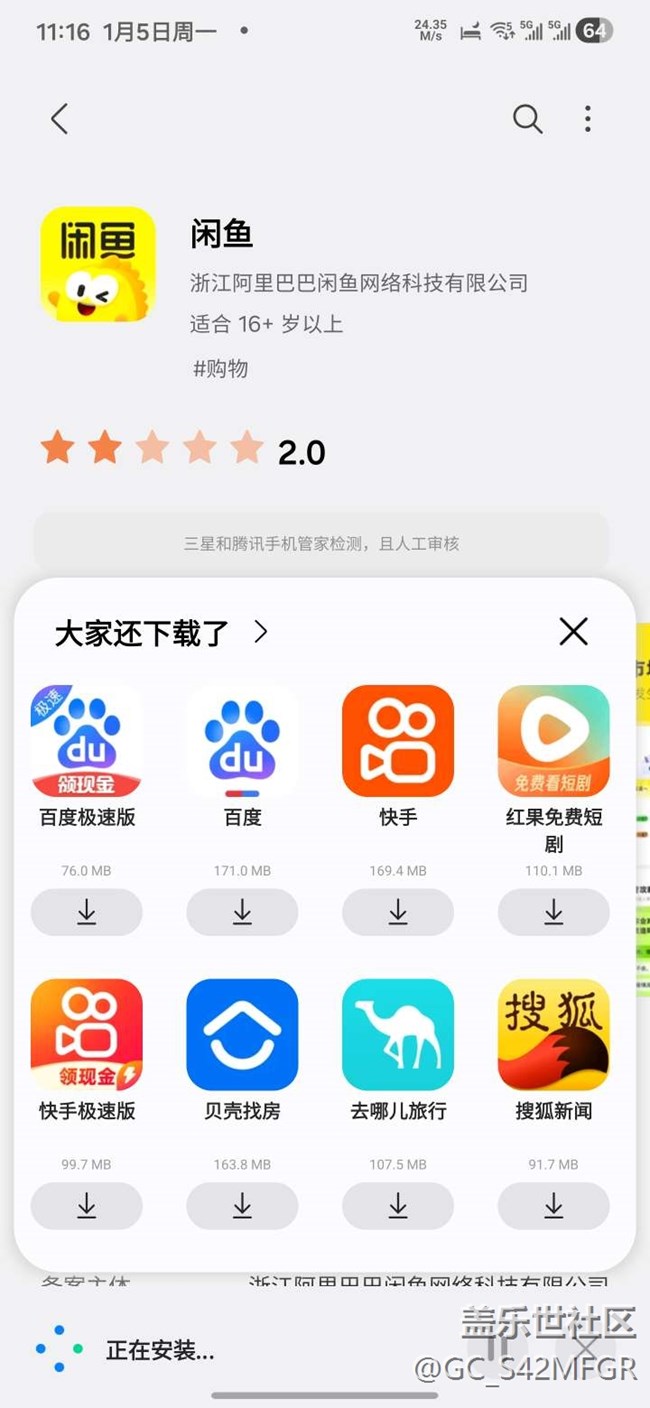Go back using the top-left arrow
650x1408 pixels.
click(x=59, y=119)
